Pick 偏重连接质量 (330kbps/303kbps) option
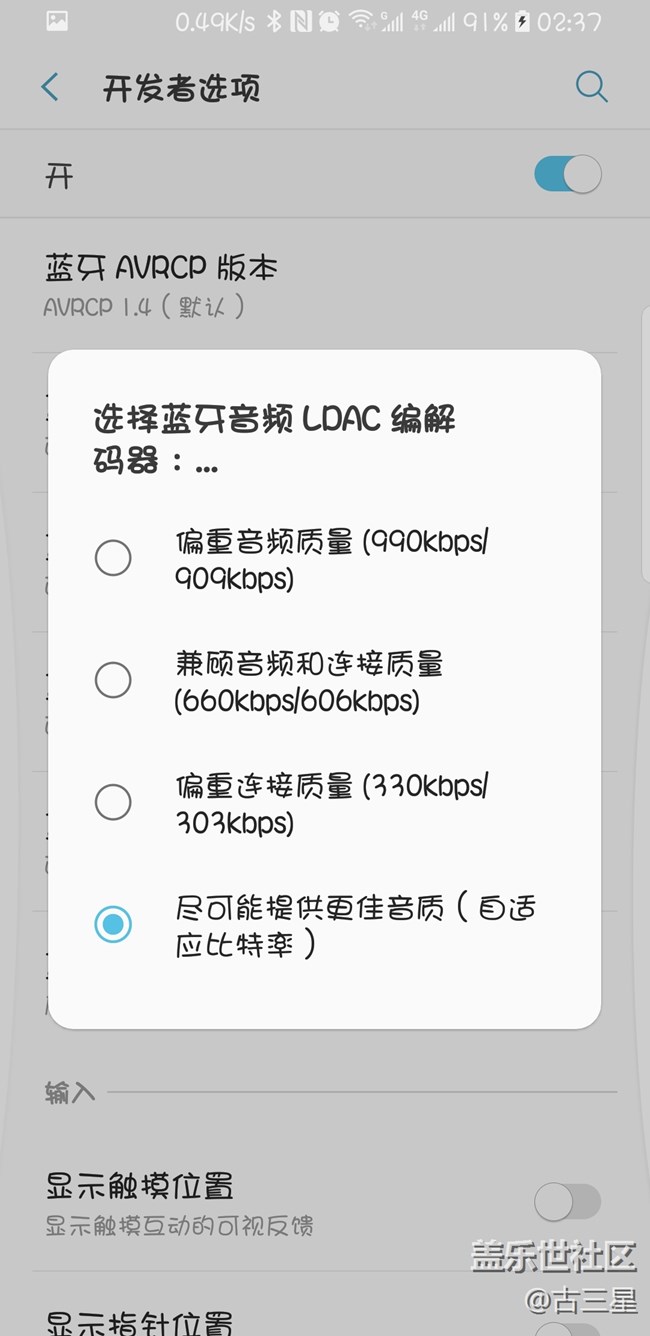The image size is (650, 1336). point(113,801)
